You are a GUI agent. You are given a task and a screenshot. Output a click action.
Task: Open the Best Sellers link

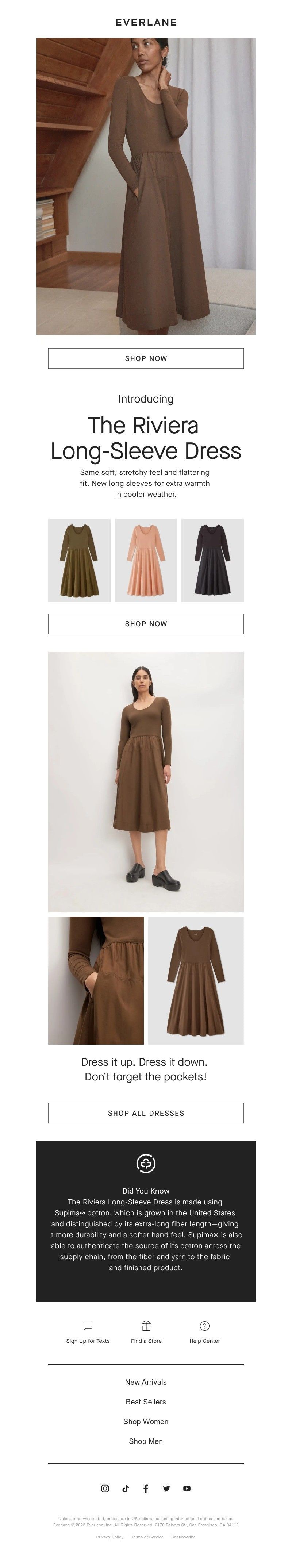pos(146,1402)
